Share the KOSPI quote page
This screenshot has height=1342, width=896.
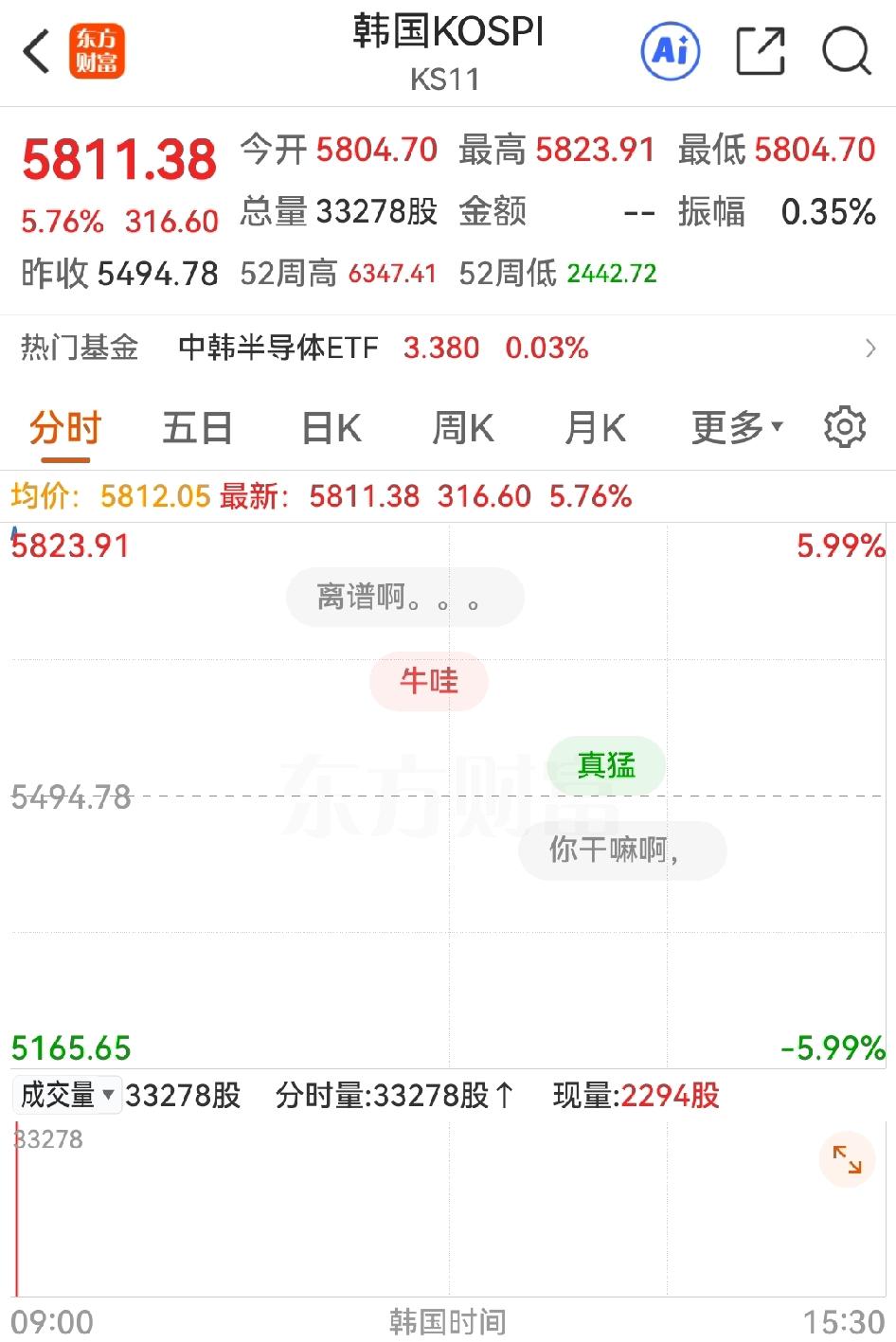[x=759, y=52]
